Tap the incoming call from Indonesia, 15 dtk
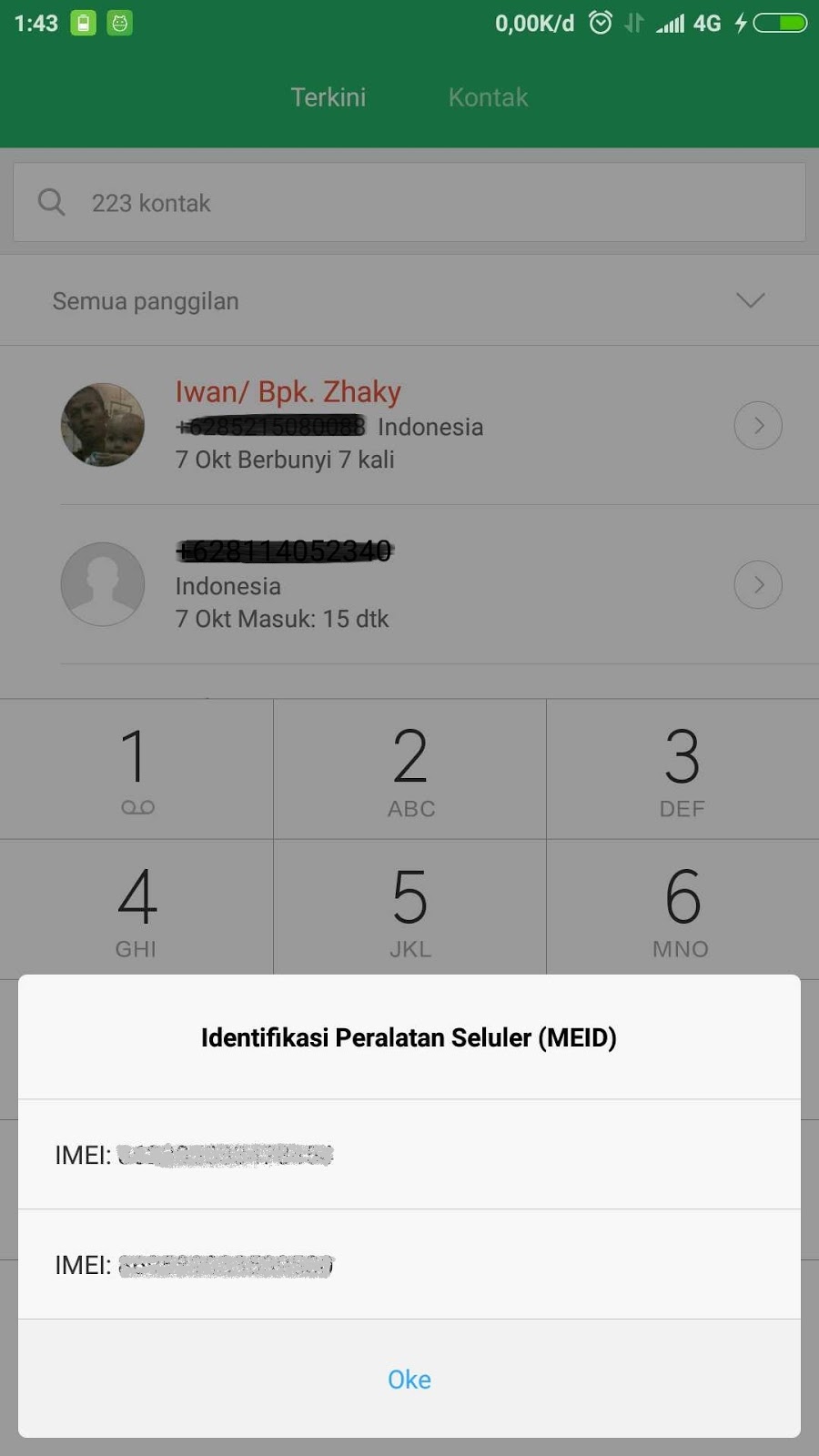Image resolution: width=819 pixels, height=1456 pixels. tap(364, 584)
